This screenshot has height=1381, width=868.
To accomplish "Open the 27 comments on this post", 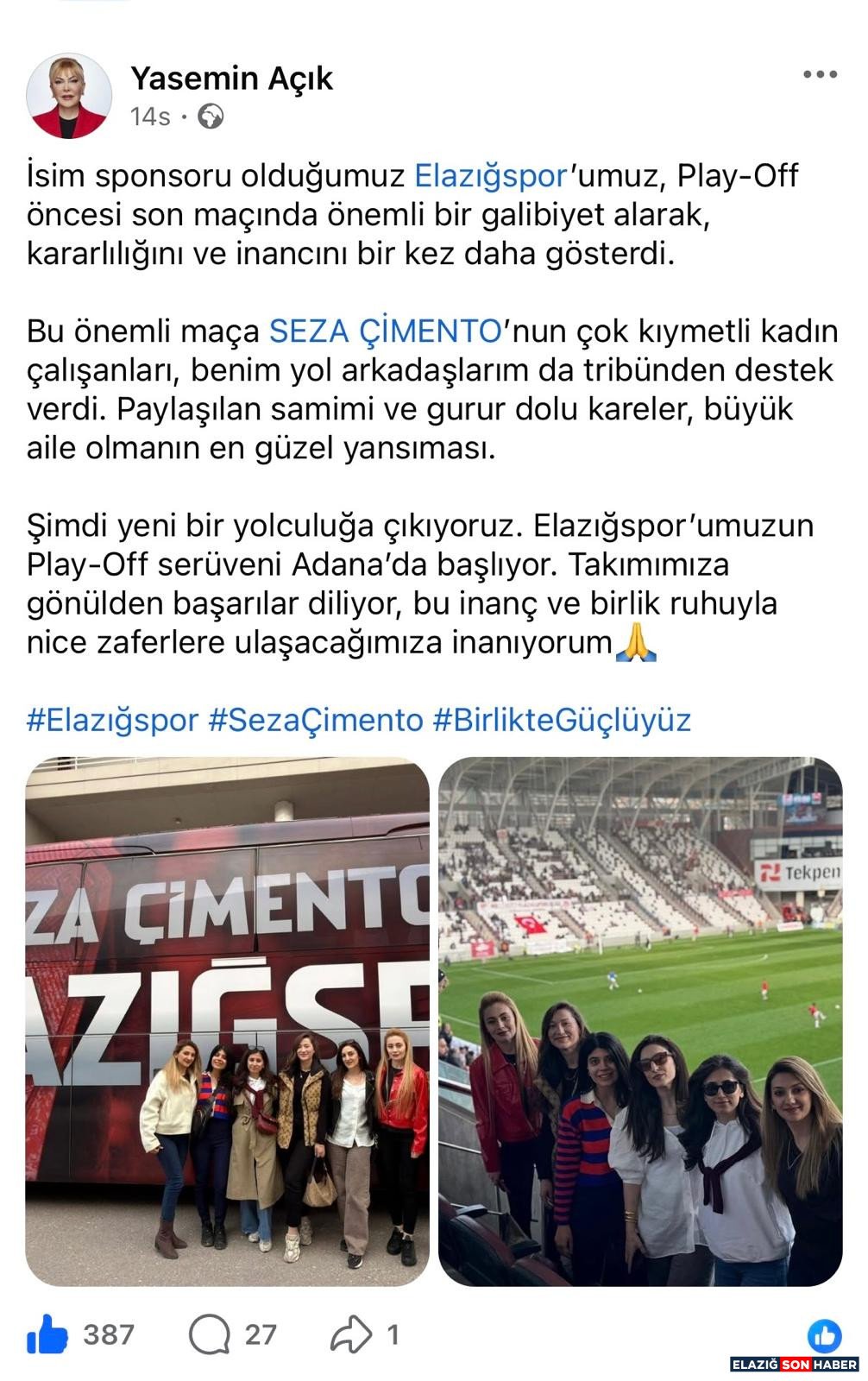I will pyautogui.click(x=210, y=1335).
